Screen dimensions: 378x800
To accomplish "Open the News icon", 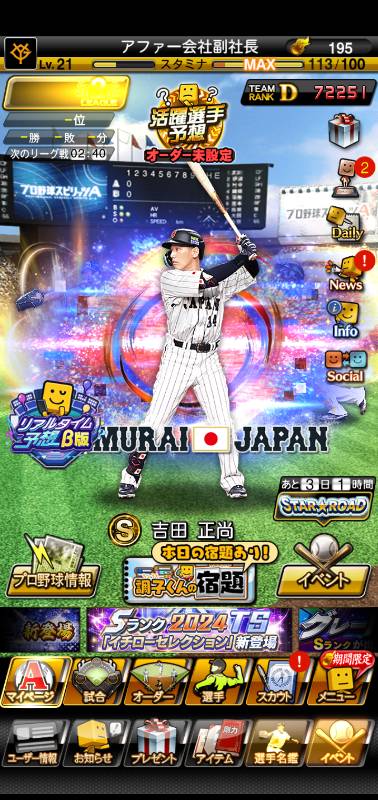I will pos(347,271).
